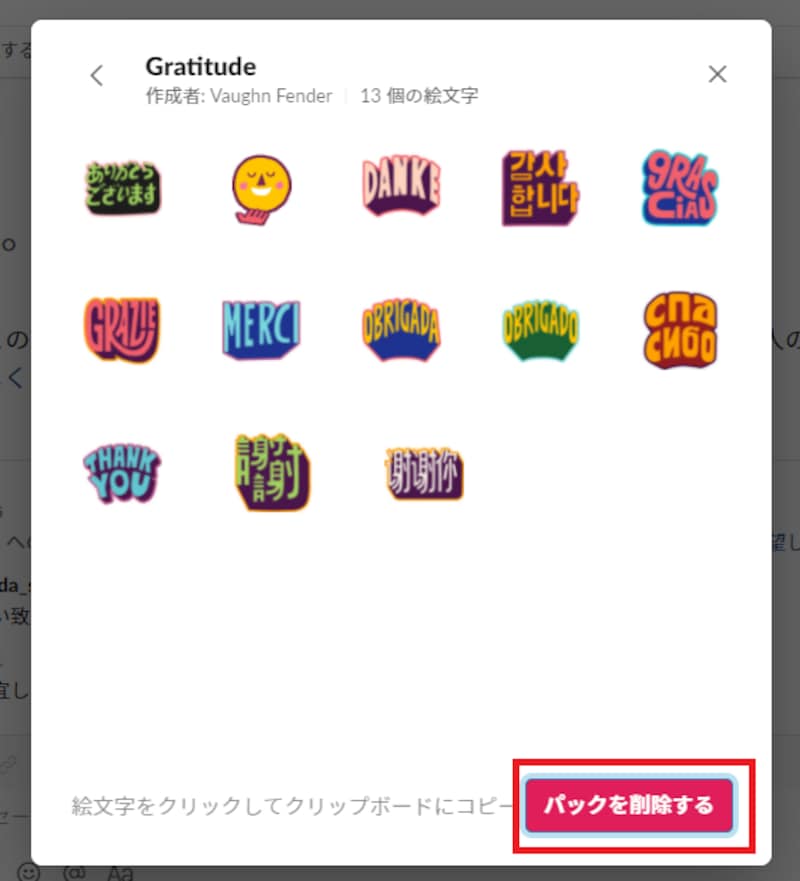
Task: Copy the DANKE emoji
Action: tap(400, 187)
